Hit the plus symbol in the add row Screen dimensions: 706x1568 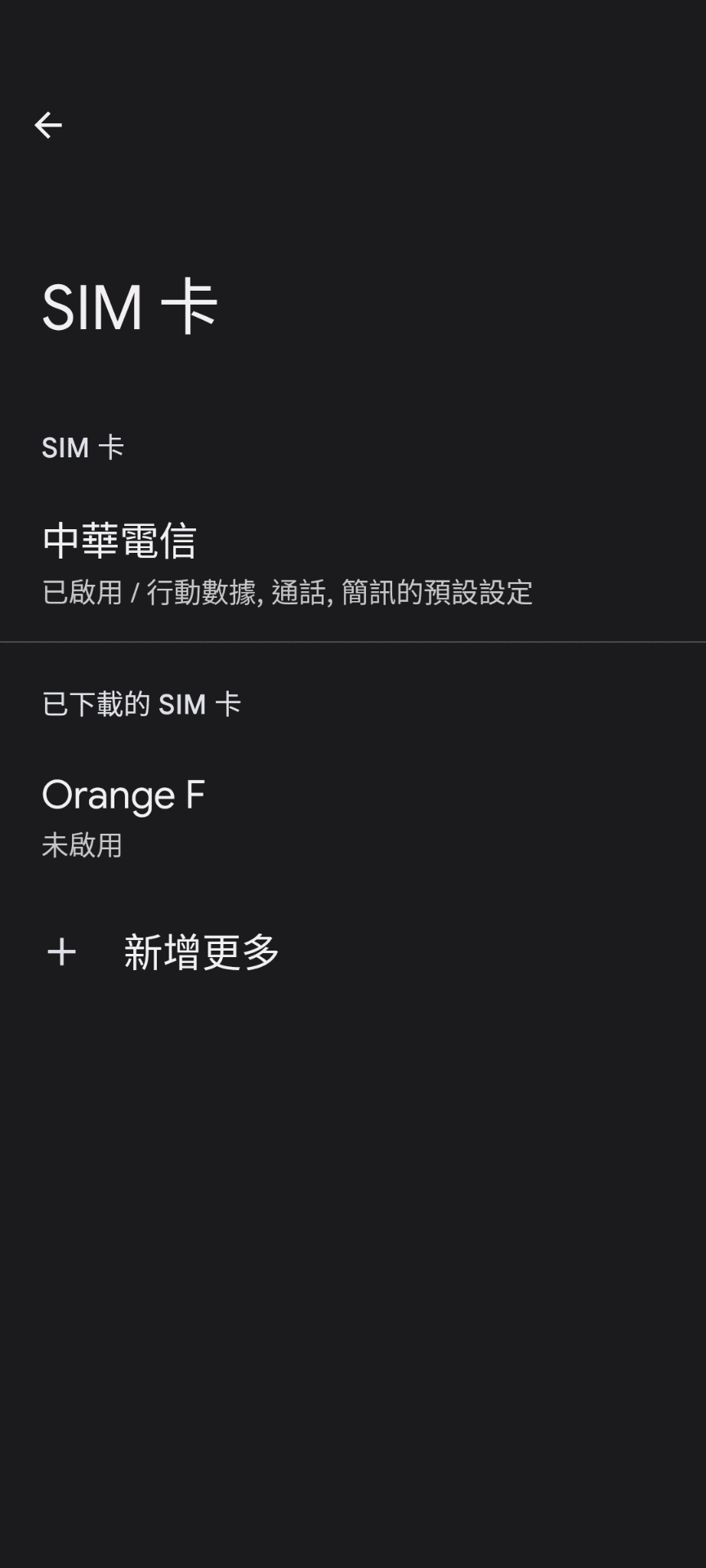click(60, 951)
